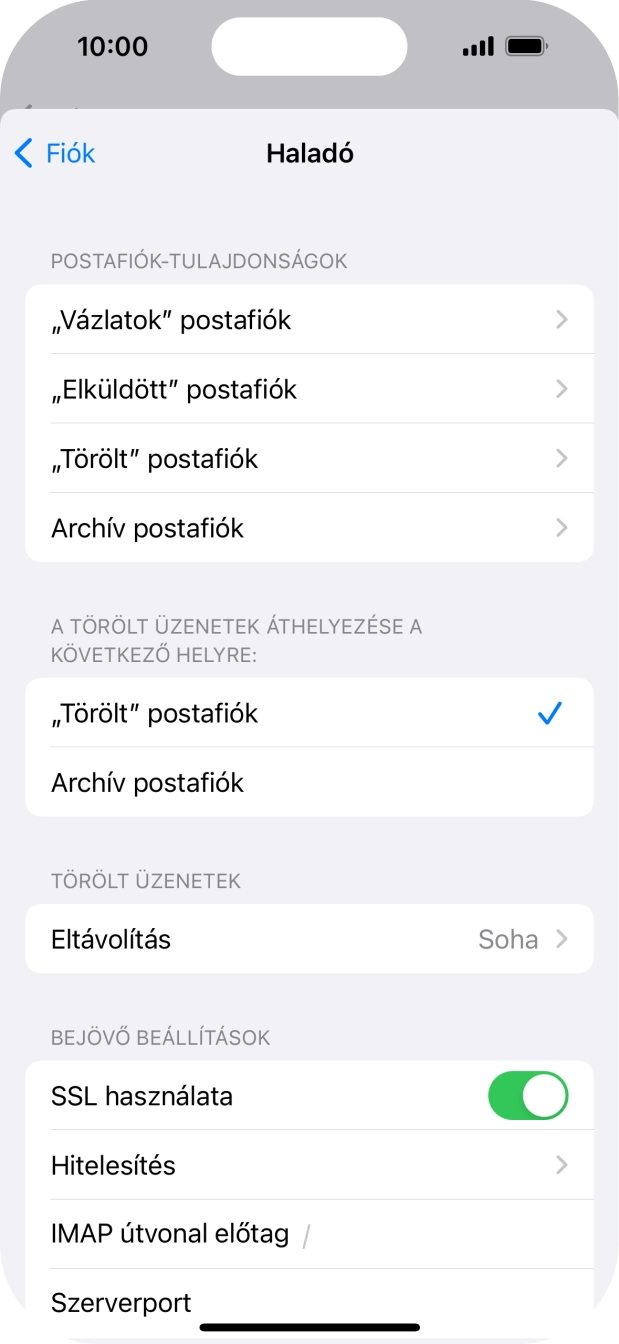619x1344 pixels.
Task: Select the checked „Törölt" postafiók as deleted destination
Action: point(309,714)
